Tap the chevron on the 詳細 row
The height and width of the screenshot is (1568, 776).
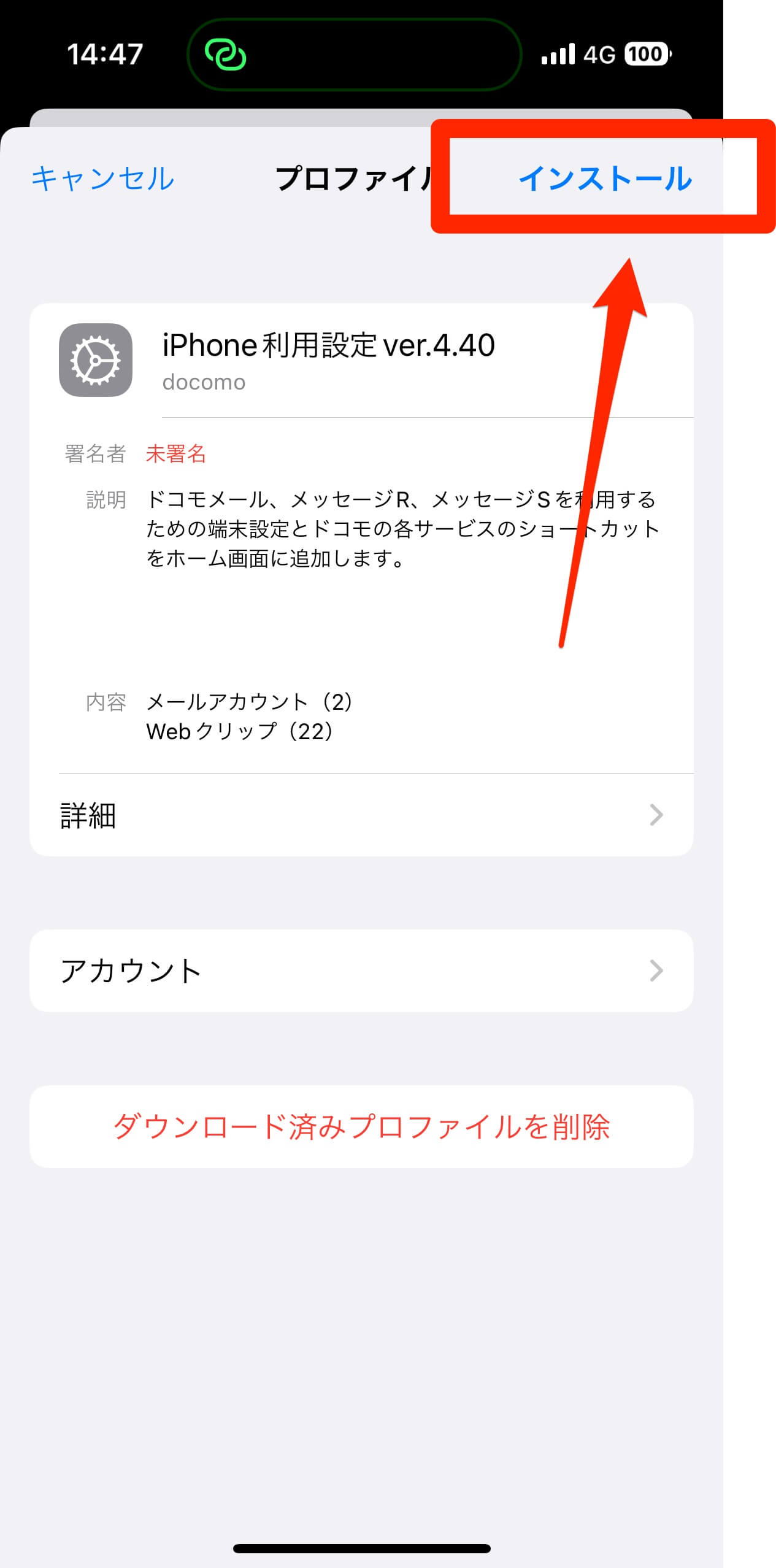(x=658, y=815)
